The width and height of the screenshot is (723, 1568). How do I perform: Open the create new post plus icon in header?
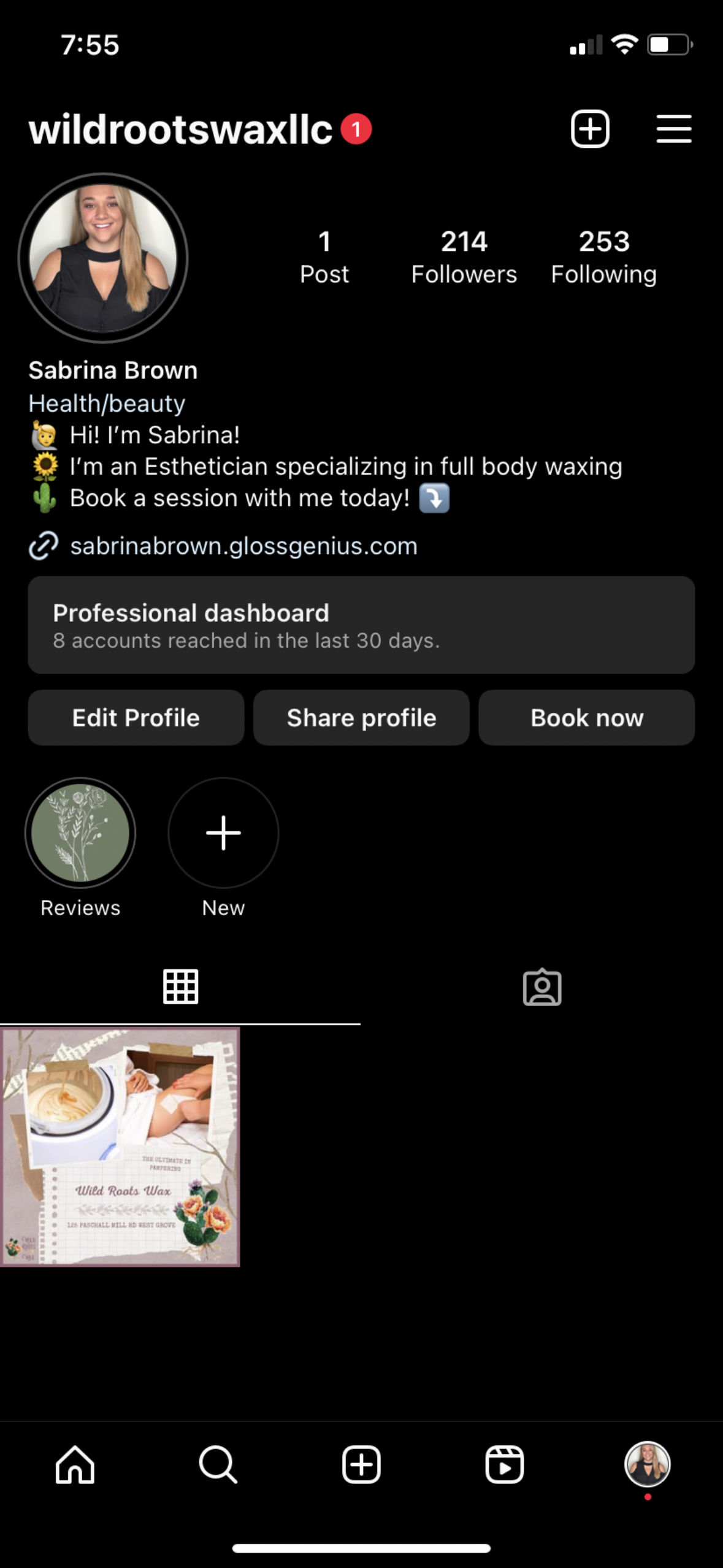click(590, 129)
